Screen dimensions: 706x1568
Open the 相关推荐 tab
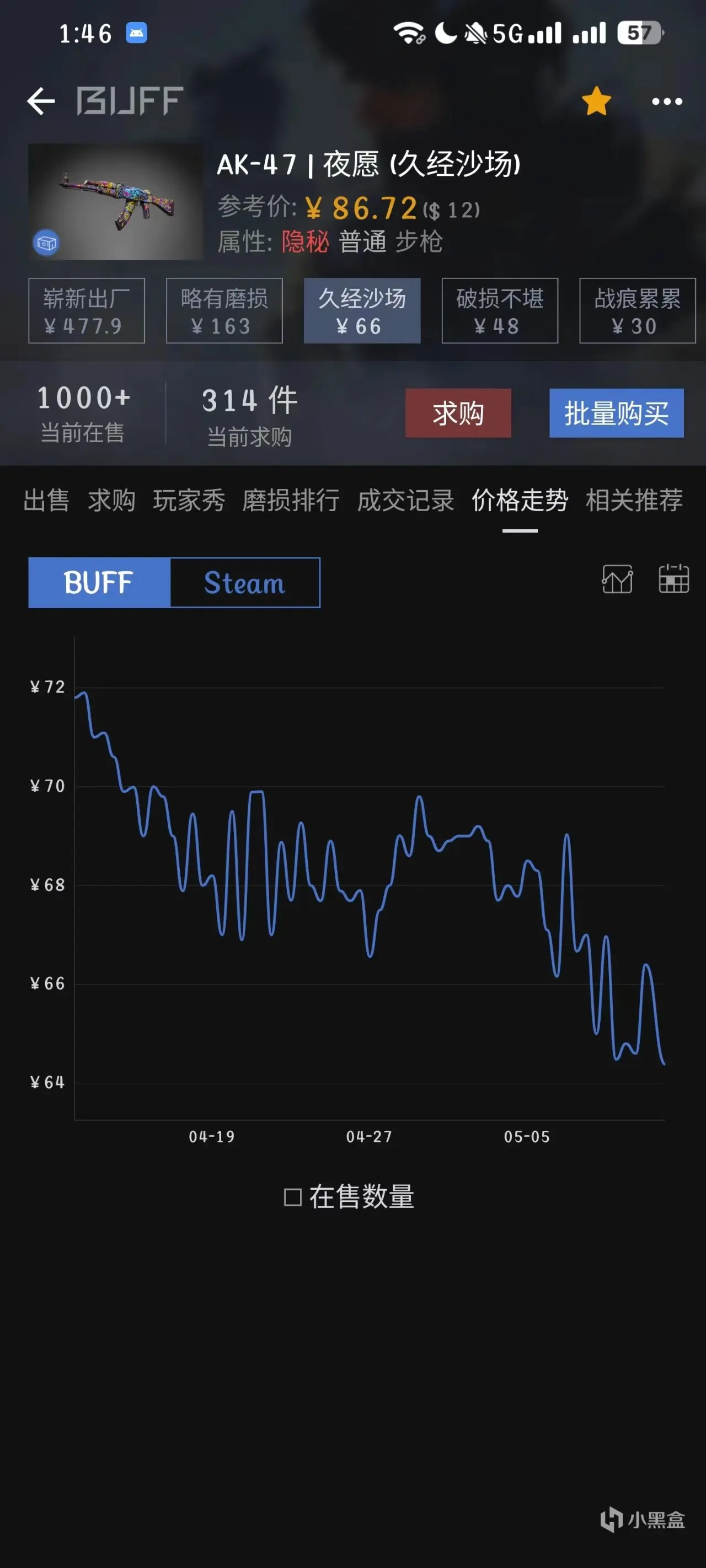pyautogui.click(x=634, y=501)
